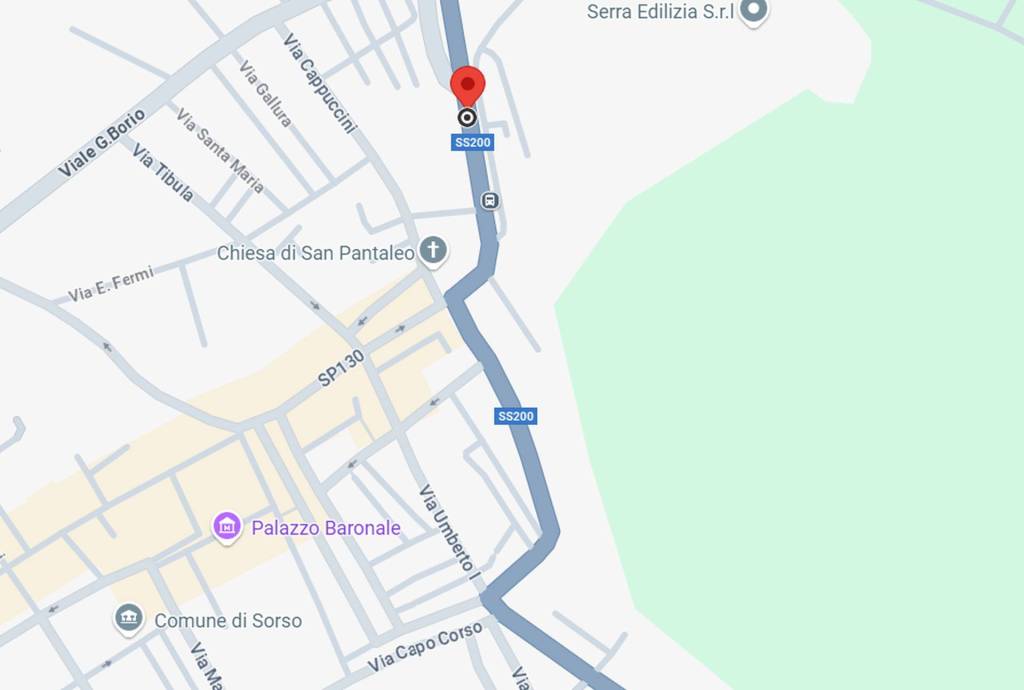Open Palazzo Baronale place marker
1024x690 pixels.
click(227, 526)
